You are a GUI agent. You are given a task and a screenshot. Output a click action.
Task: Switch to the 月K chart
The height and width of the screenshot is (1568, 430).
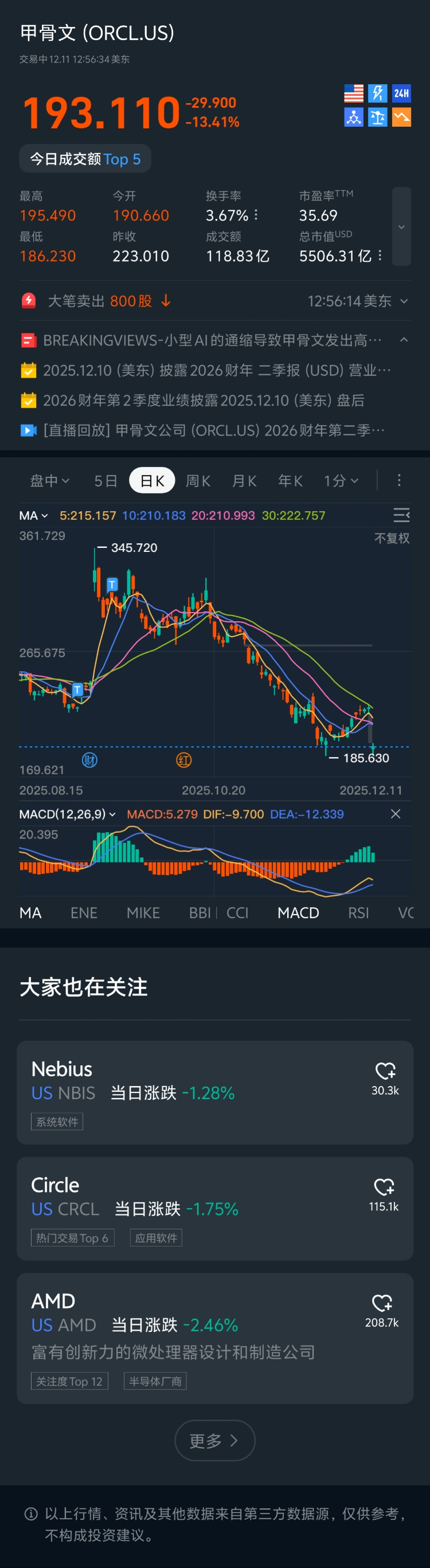[244, 481]
